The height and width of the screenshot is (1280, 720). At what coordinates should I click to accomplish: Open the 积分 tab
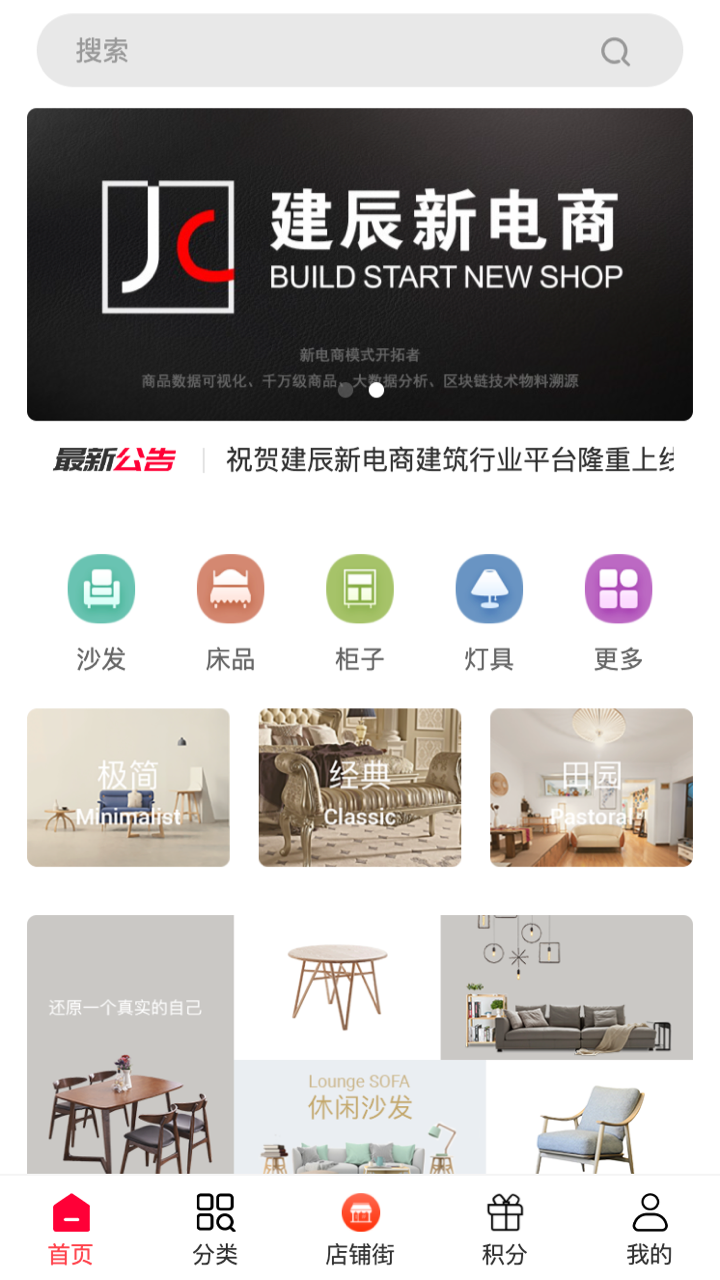504,1229
